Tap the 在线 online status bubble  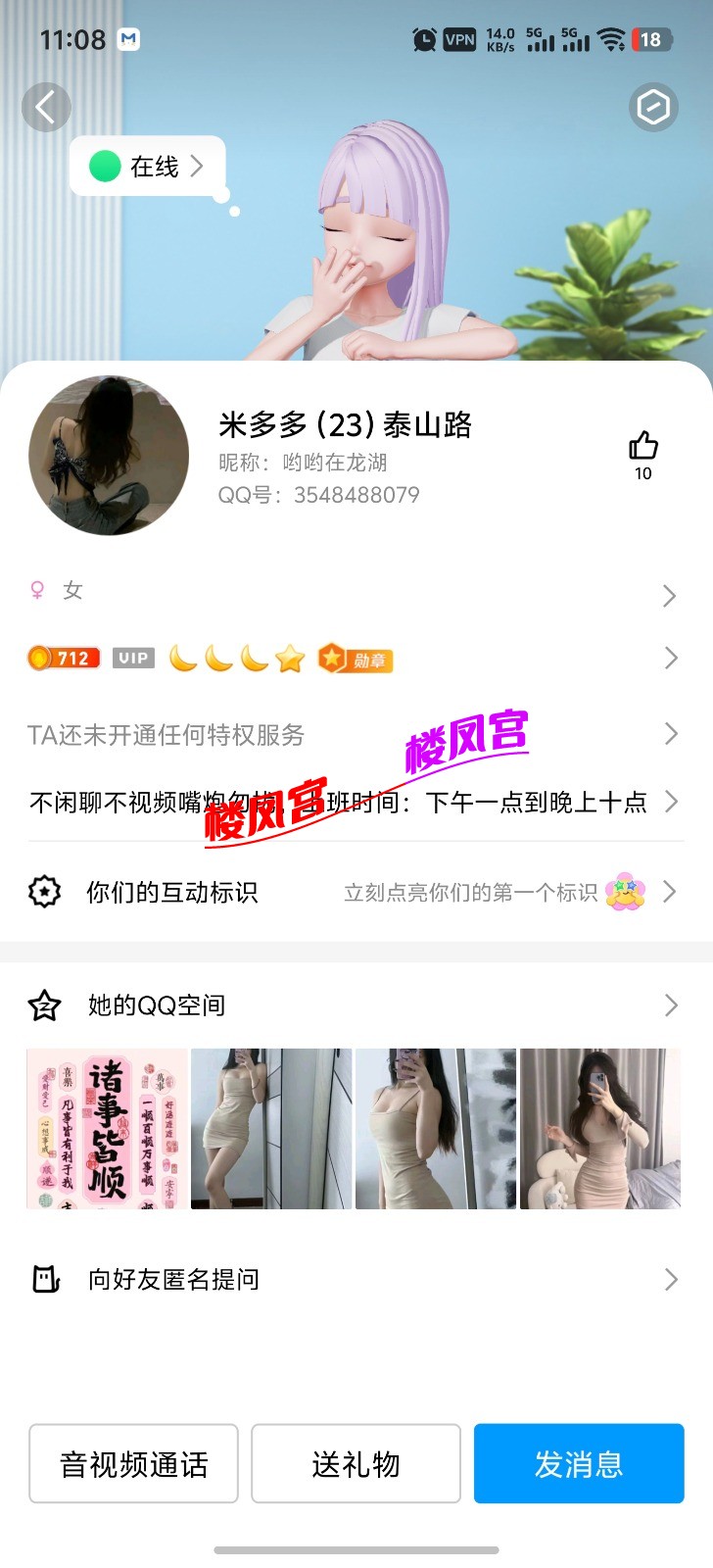[147, 166]
